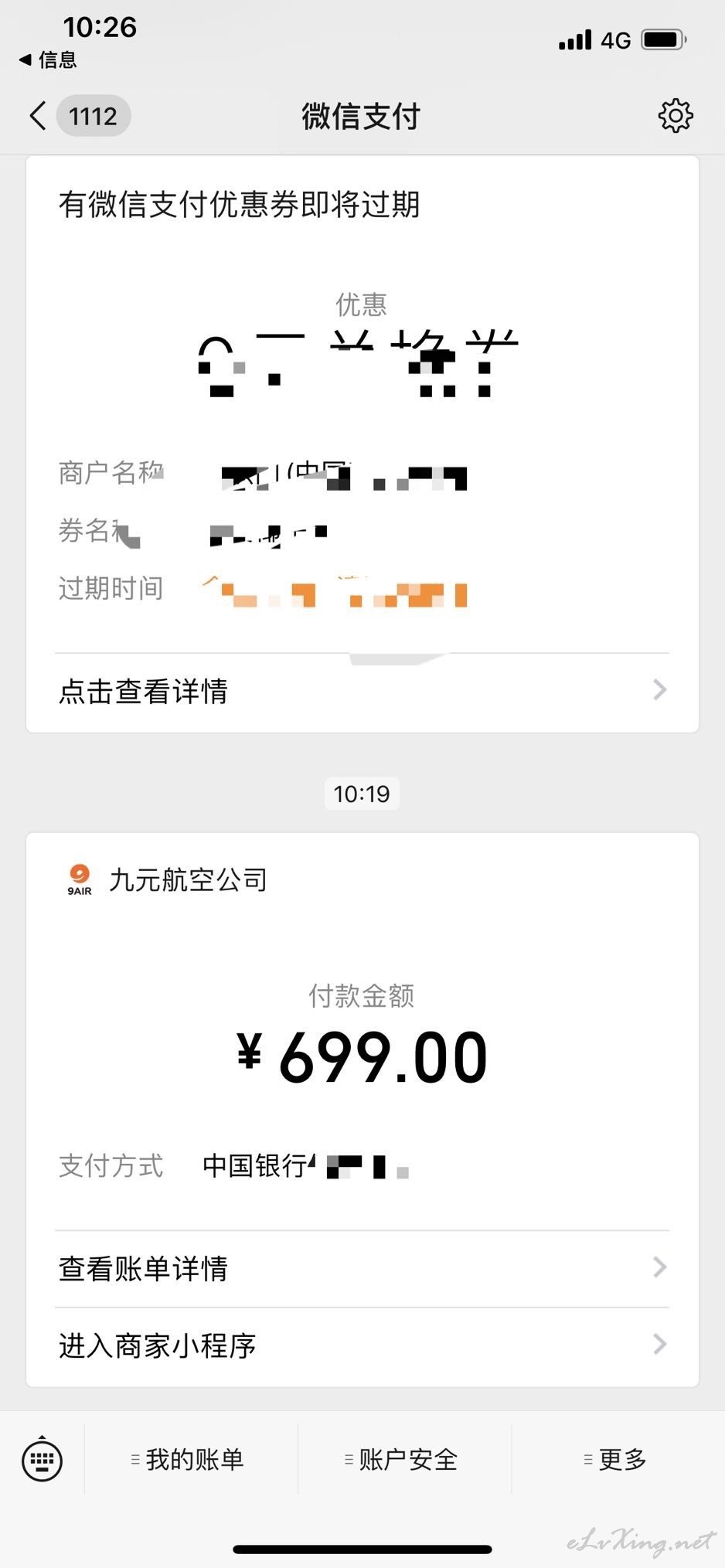725x1568 pixels.
Task: Enter the merchant mini program 进入商家小程序
Action: click(x=362, y=1345)
